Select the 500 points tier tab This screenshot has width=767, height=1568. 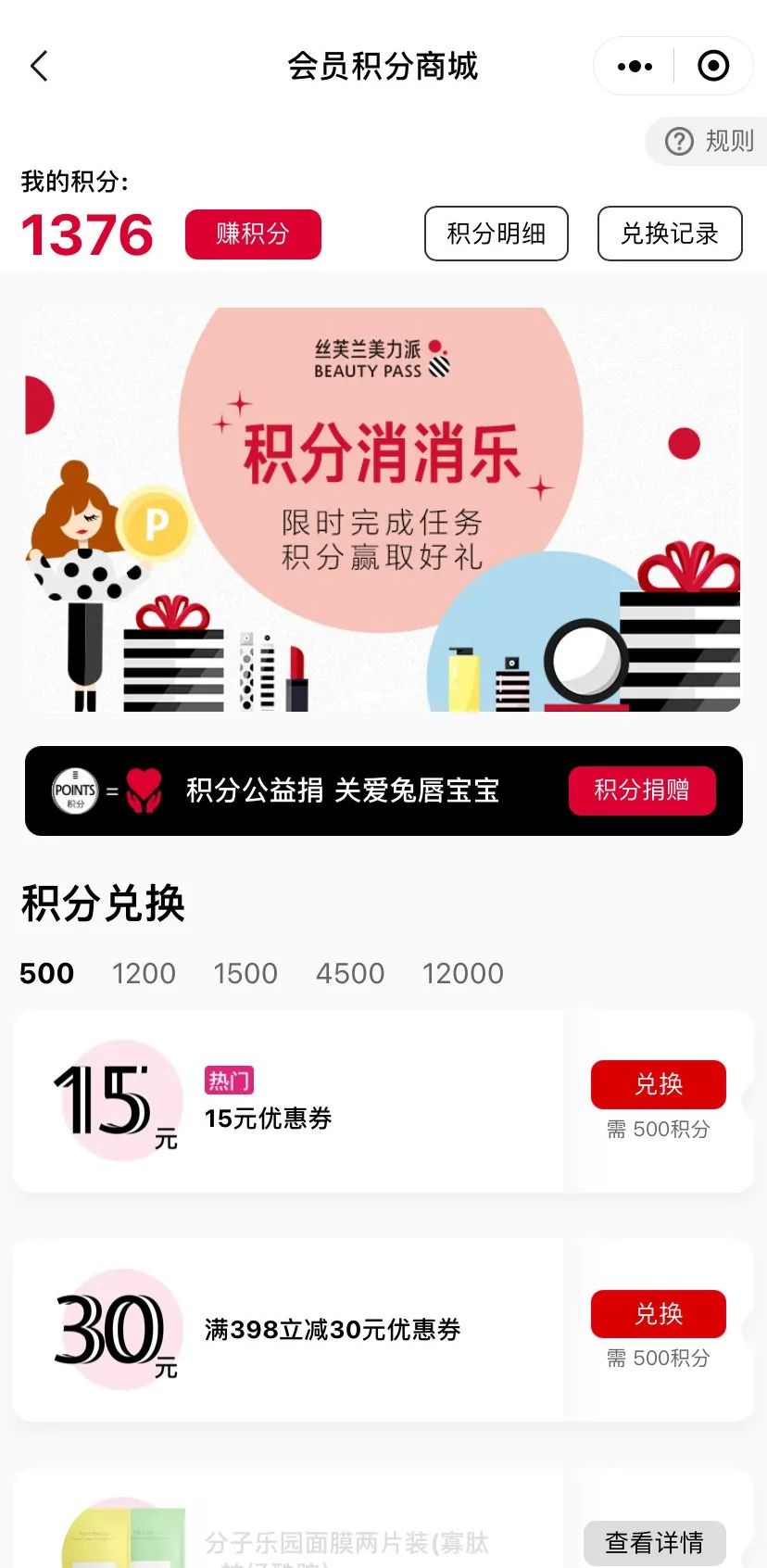click(46, 973)
